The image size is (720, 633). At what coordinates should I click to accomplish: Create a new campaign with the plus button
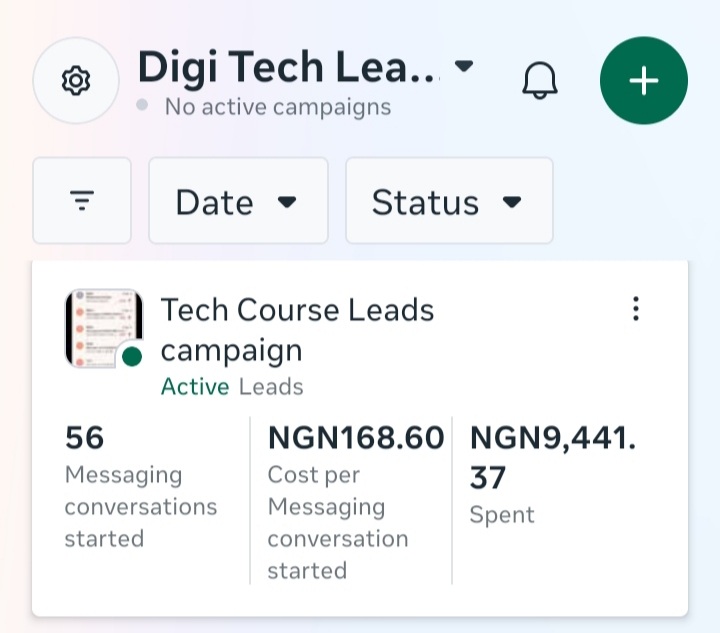click(644, 80)
